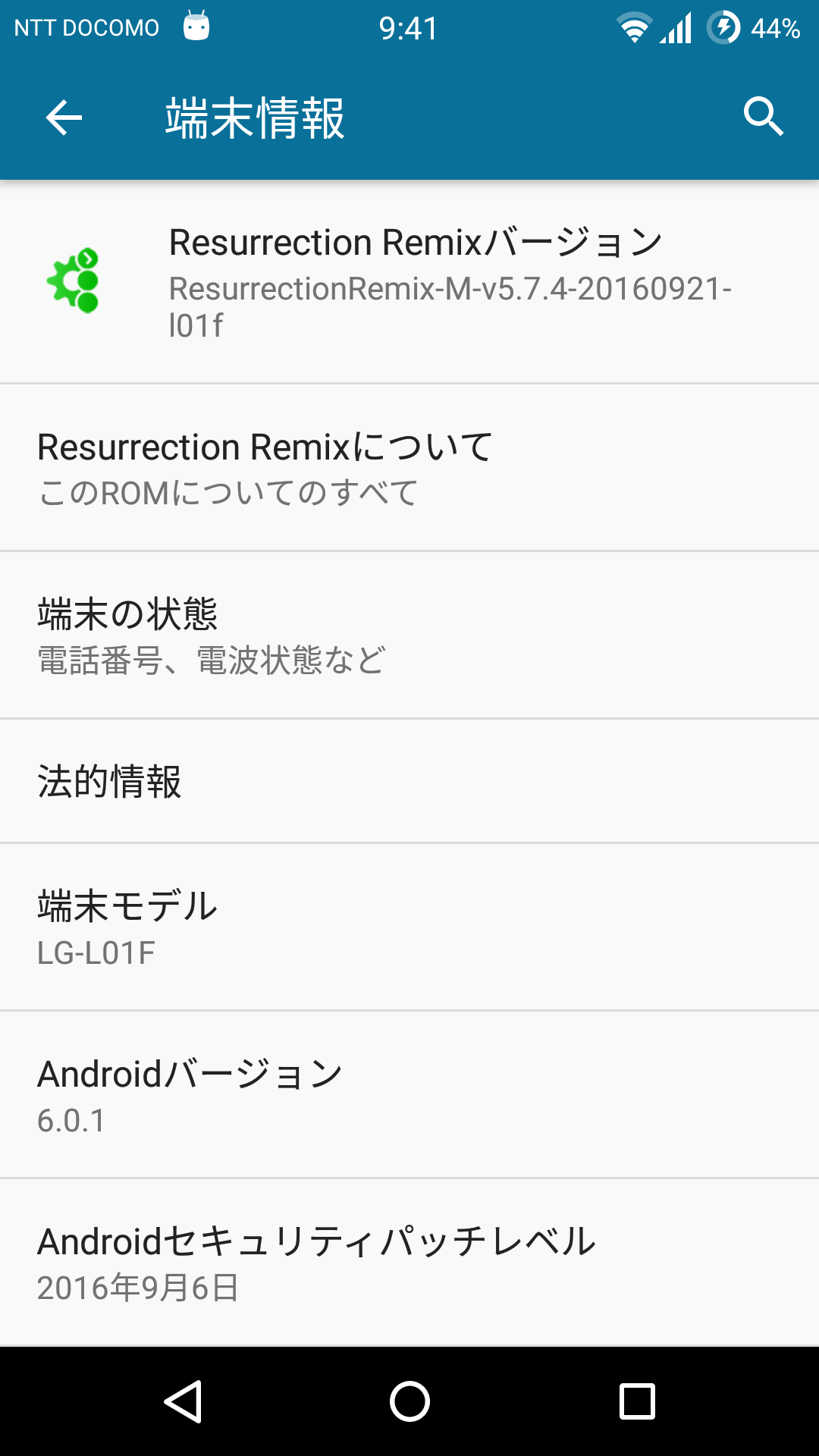The height and width of the screenshot is (1456, 819).
Task: Tap the 端末モデル row
Action: tap(409, 927)
